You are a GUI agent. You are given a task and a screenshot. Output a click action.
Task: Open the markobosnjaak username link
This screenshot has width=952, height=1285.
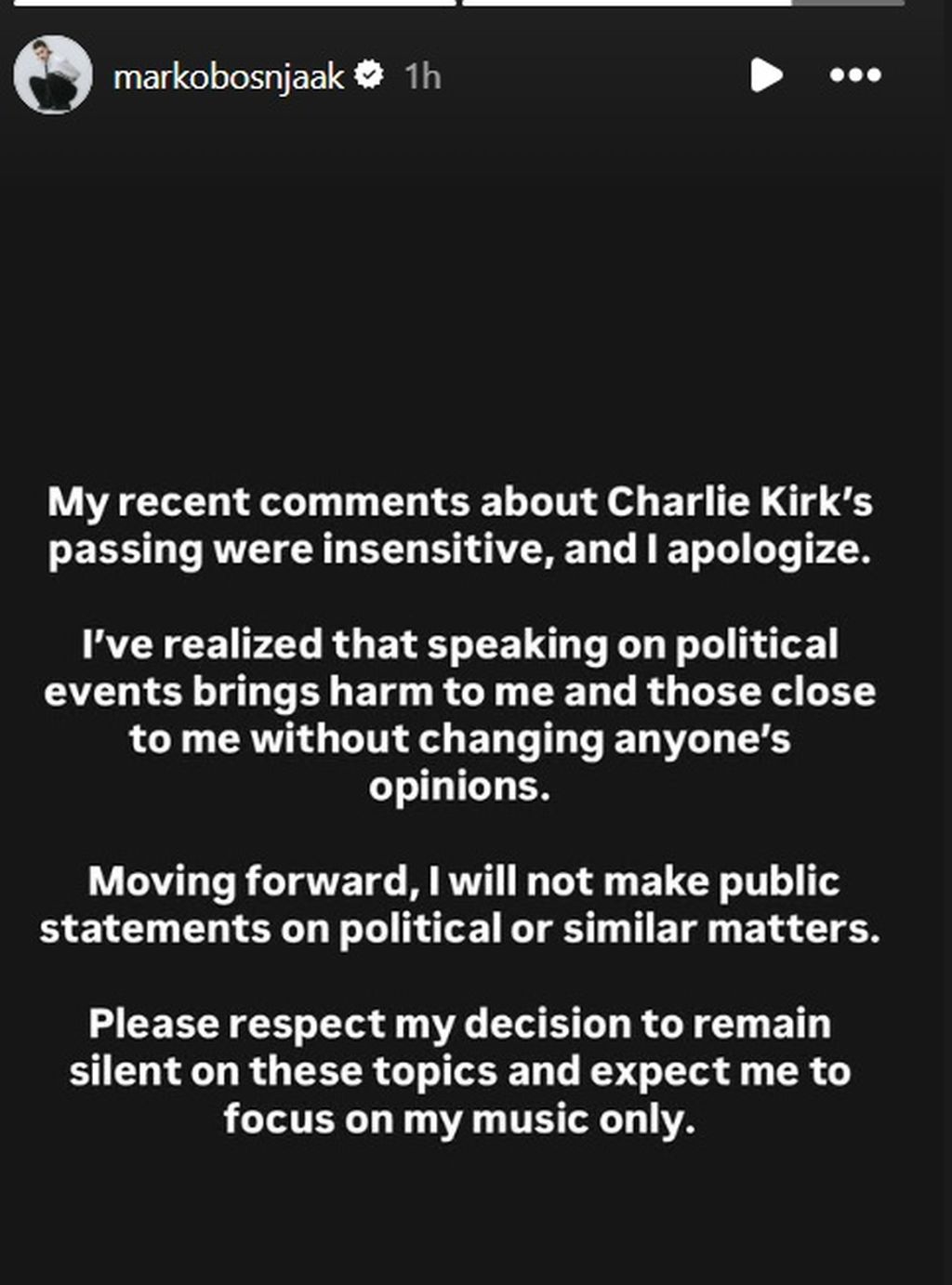[229, 76]
